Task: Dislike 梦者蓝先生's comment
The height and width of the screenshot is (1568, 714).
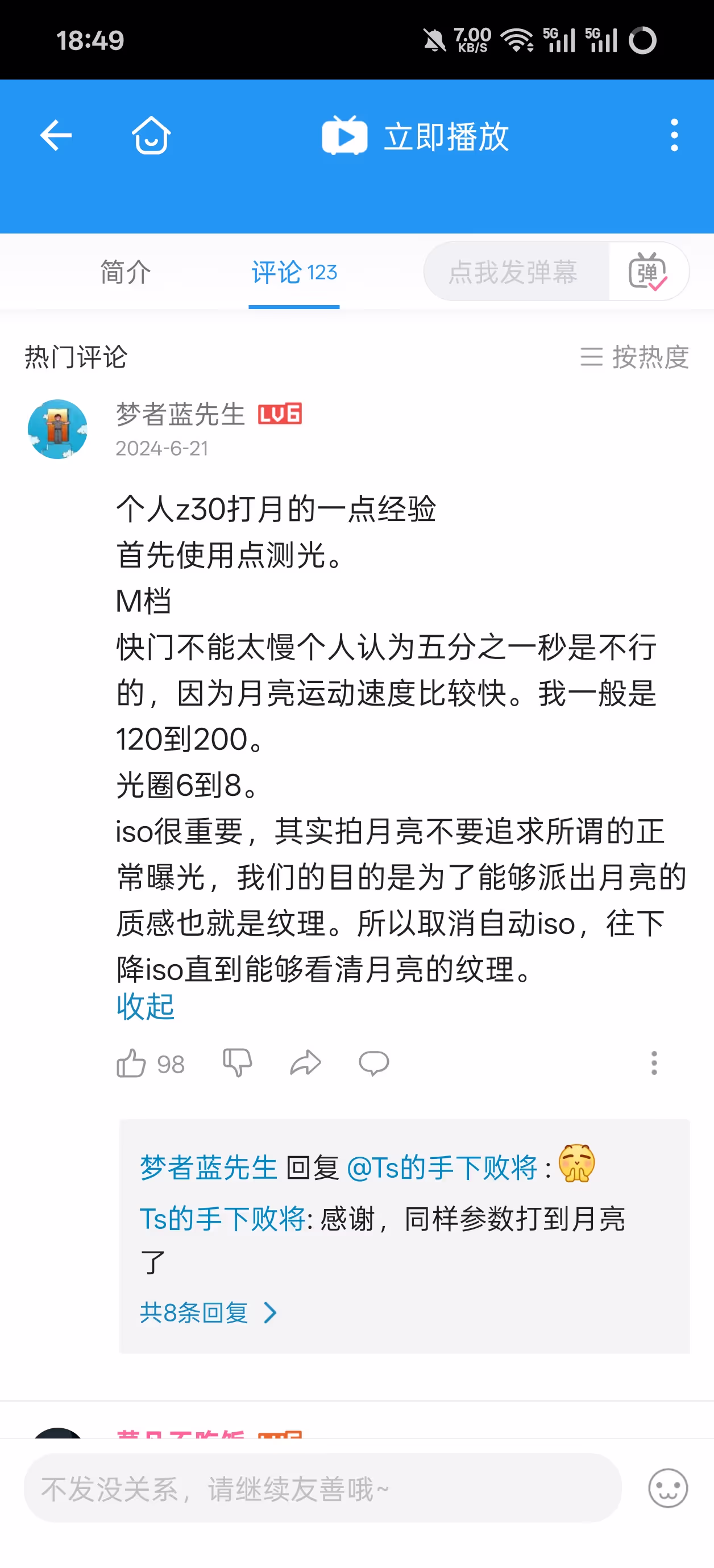Action: pyautogui.click(x=237, y=1063)
